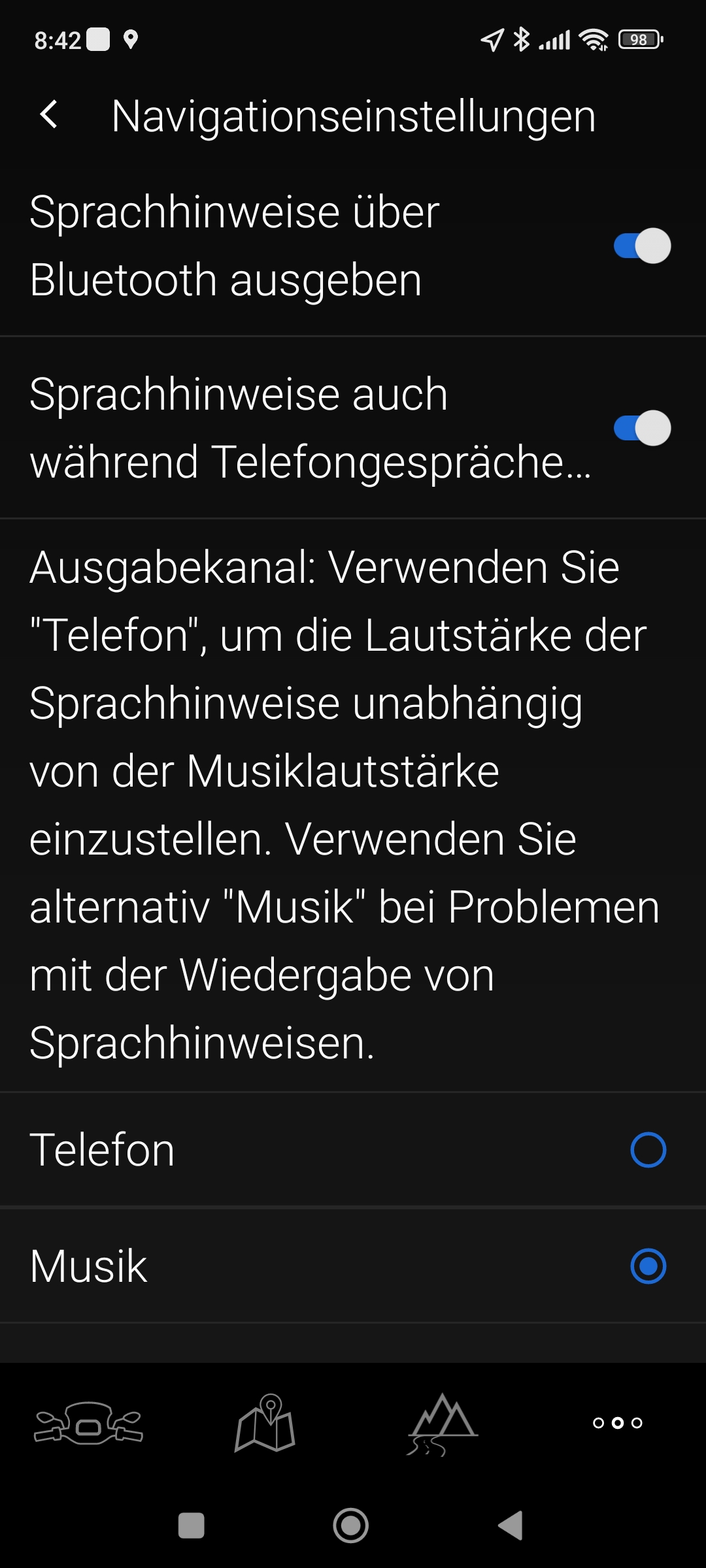
Task: Open the three-dot more tab
Action: [x=618, y=1423]
